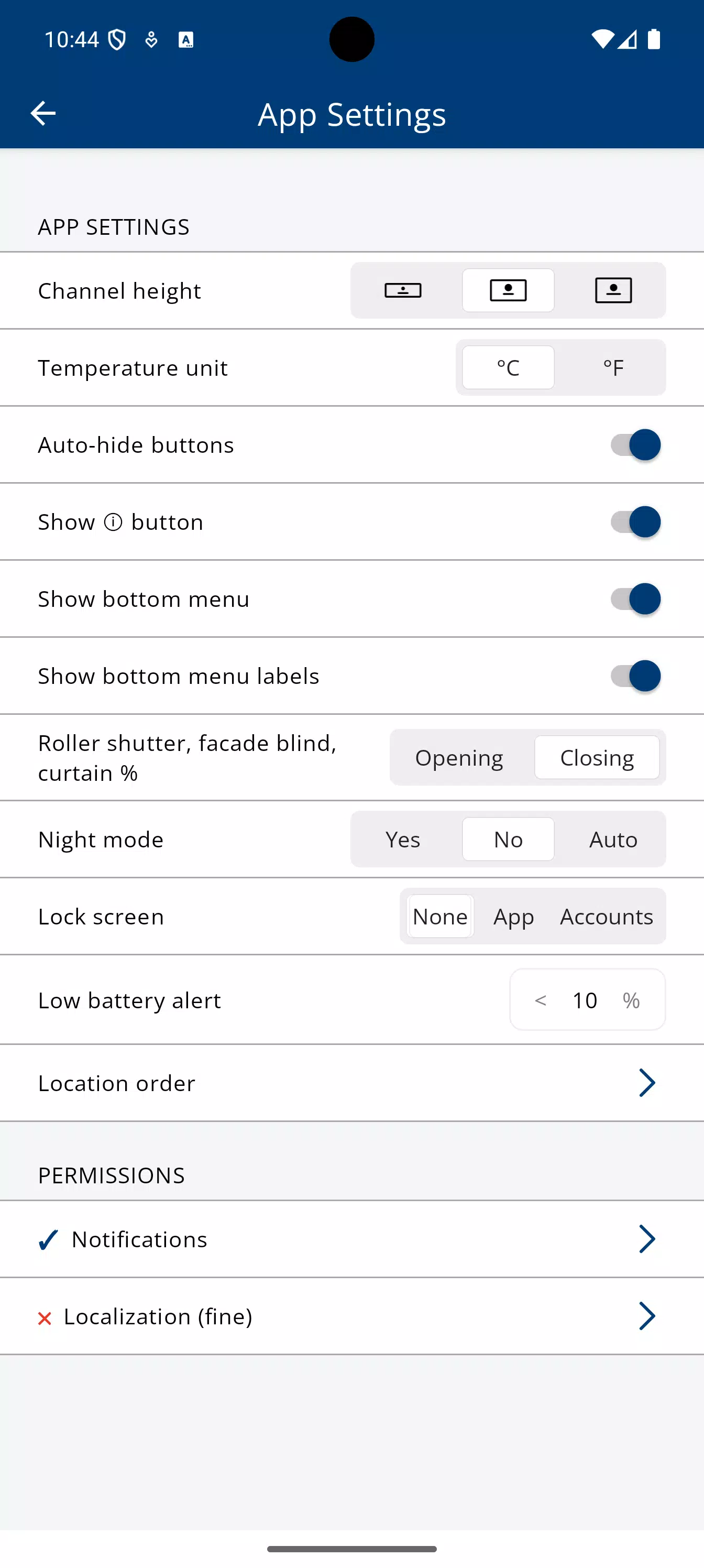Select Closing for roller shutter percentage
This screenshot has height=1568, width=704.
click(x=597, y=758)
